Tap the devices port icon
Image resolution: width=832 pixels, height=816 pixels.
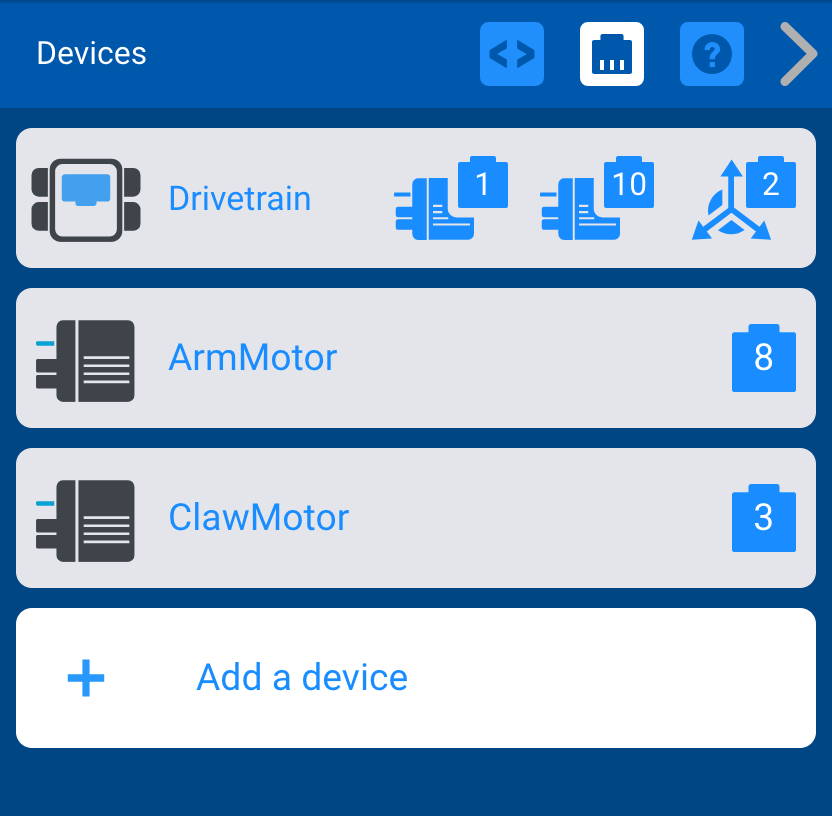point(612,54)
